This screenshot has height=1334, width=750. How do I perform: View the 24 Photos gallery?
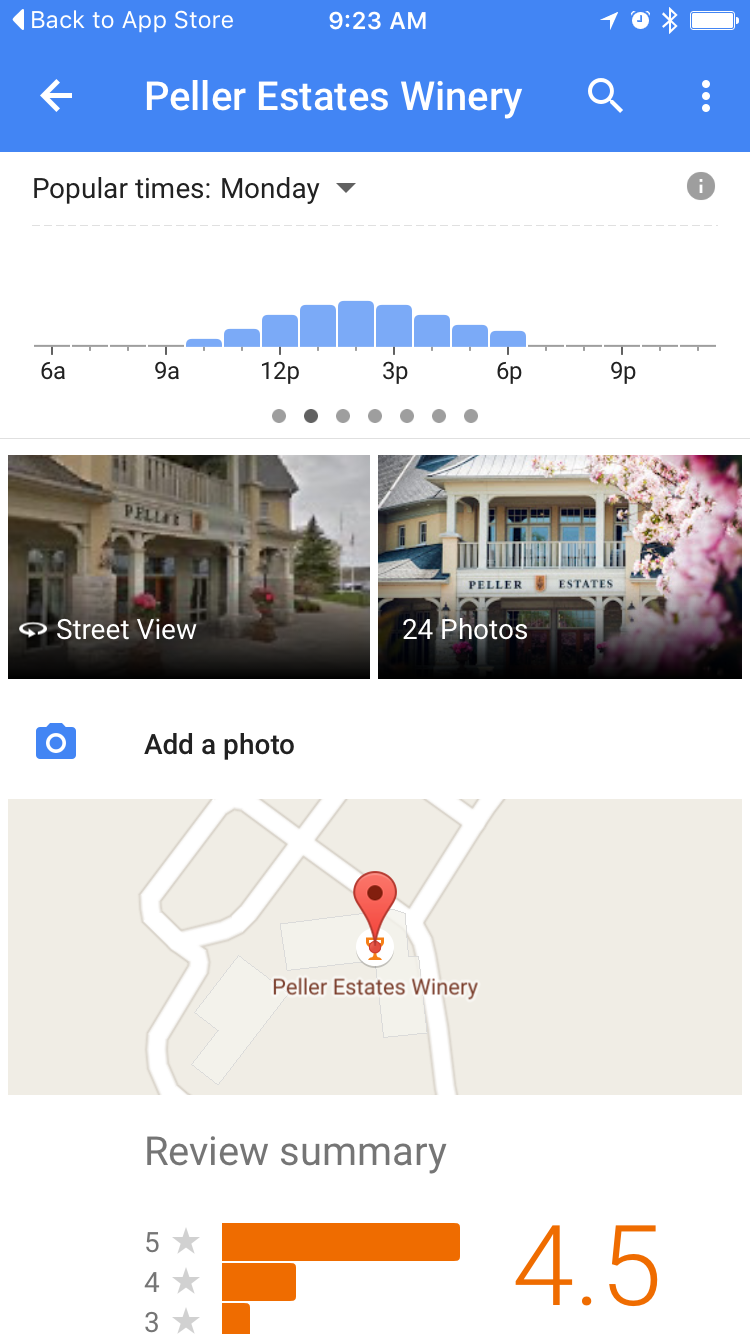pyautogui.click(x=560, y=567)
